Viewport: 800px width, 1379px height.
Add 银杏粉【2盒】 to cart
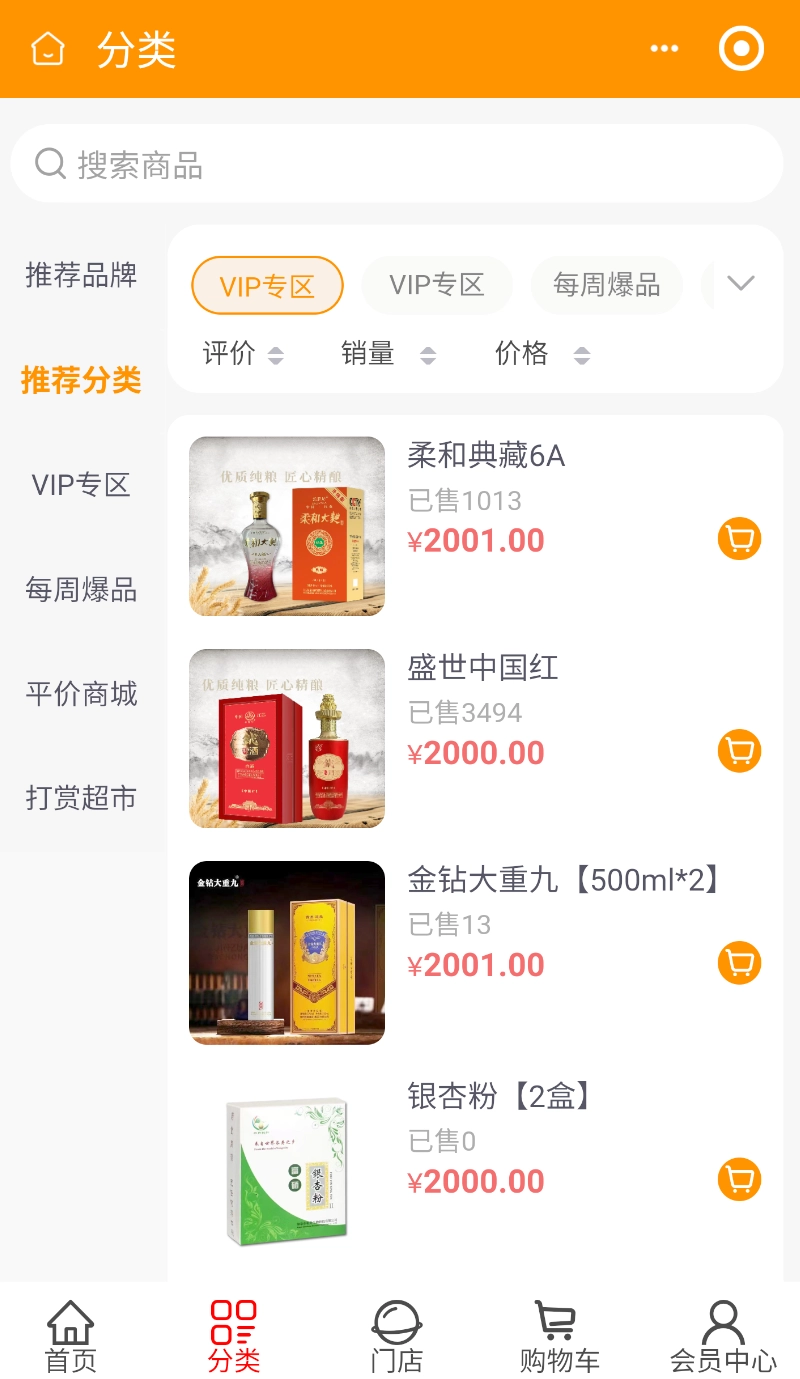(739, 1180)
